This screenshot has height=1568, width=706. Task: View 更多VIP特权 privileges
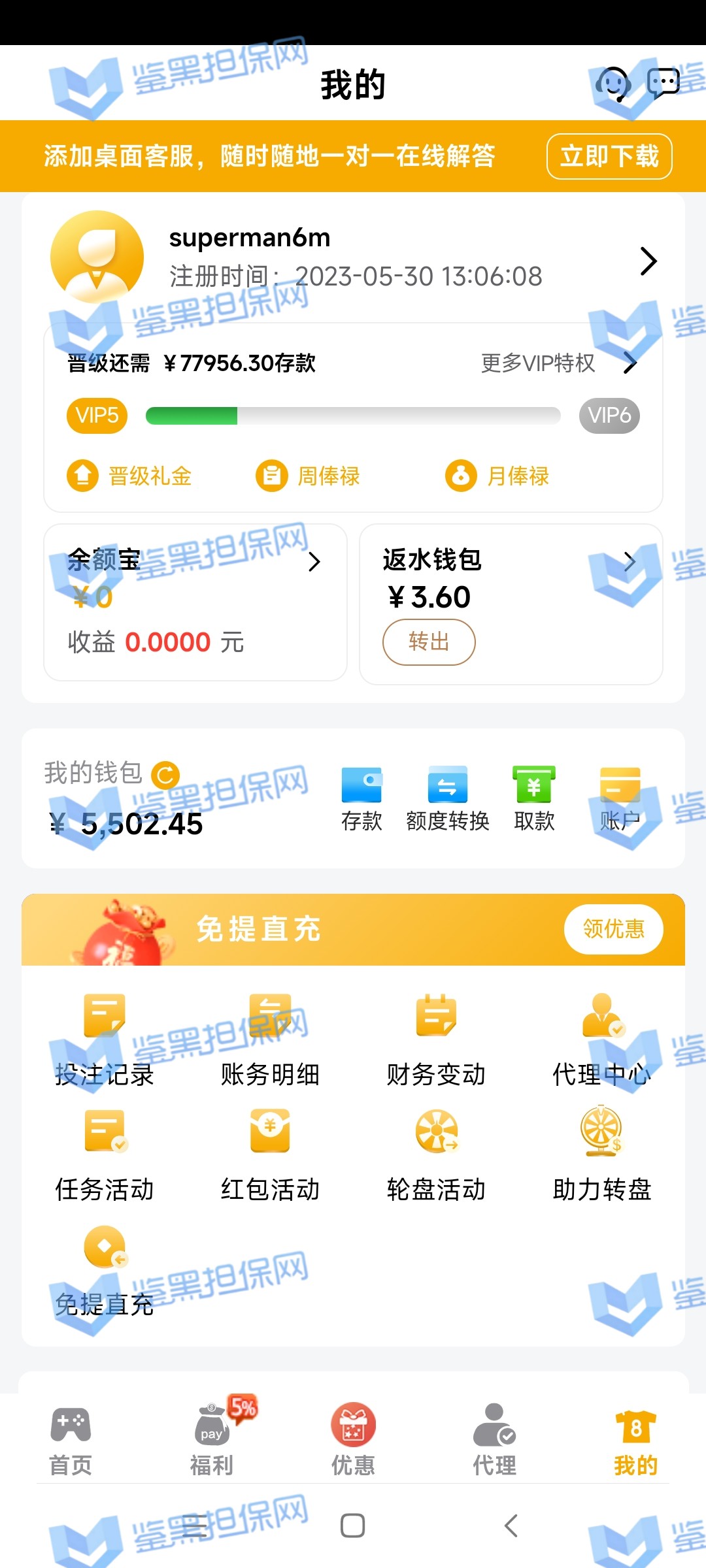click(x=558, y=363)
